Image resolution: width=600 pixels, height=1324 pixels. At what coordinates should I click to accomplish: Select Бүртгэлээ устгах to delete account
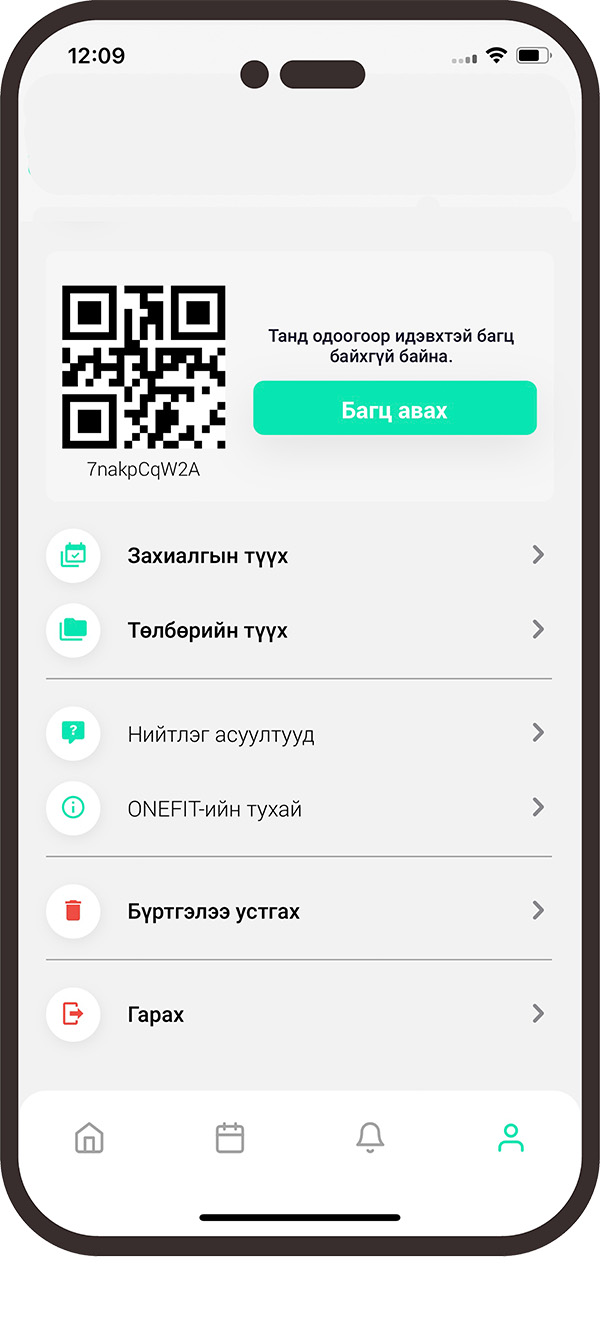point(299,911)
